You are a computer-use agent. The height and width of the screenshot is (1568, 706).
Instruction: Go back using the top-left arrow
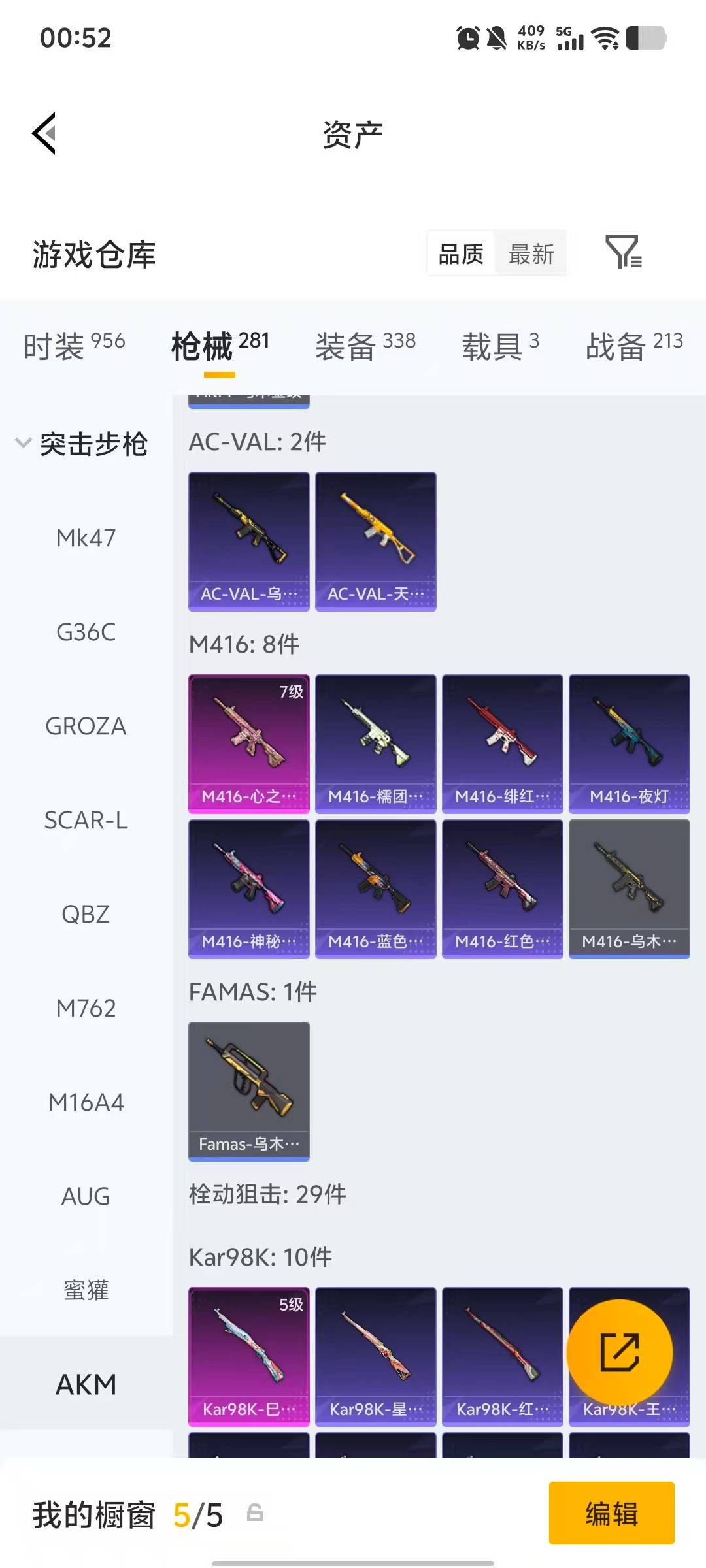coord(44,133)
